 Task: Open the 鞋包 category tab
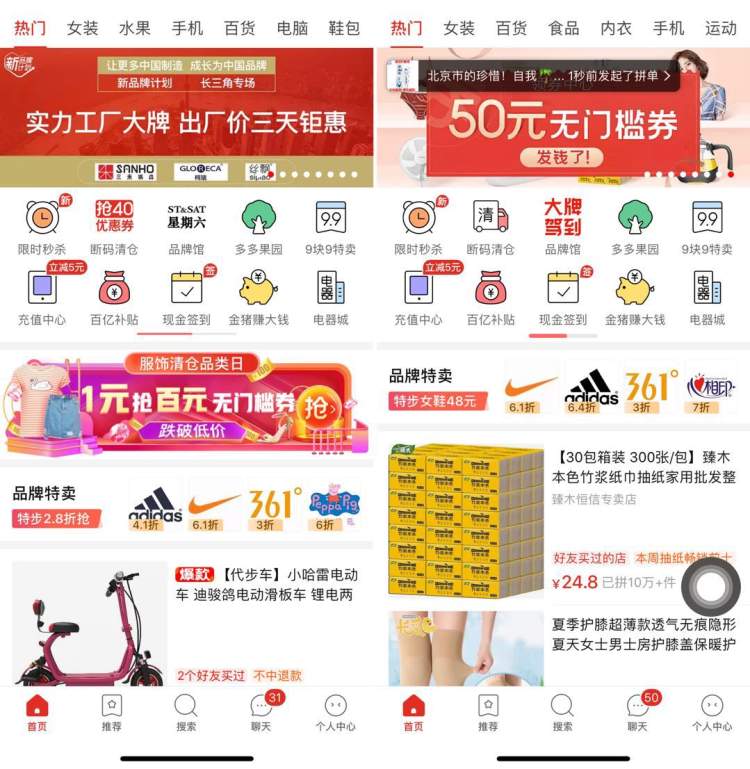(x=343, y=28)
